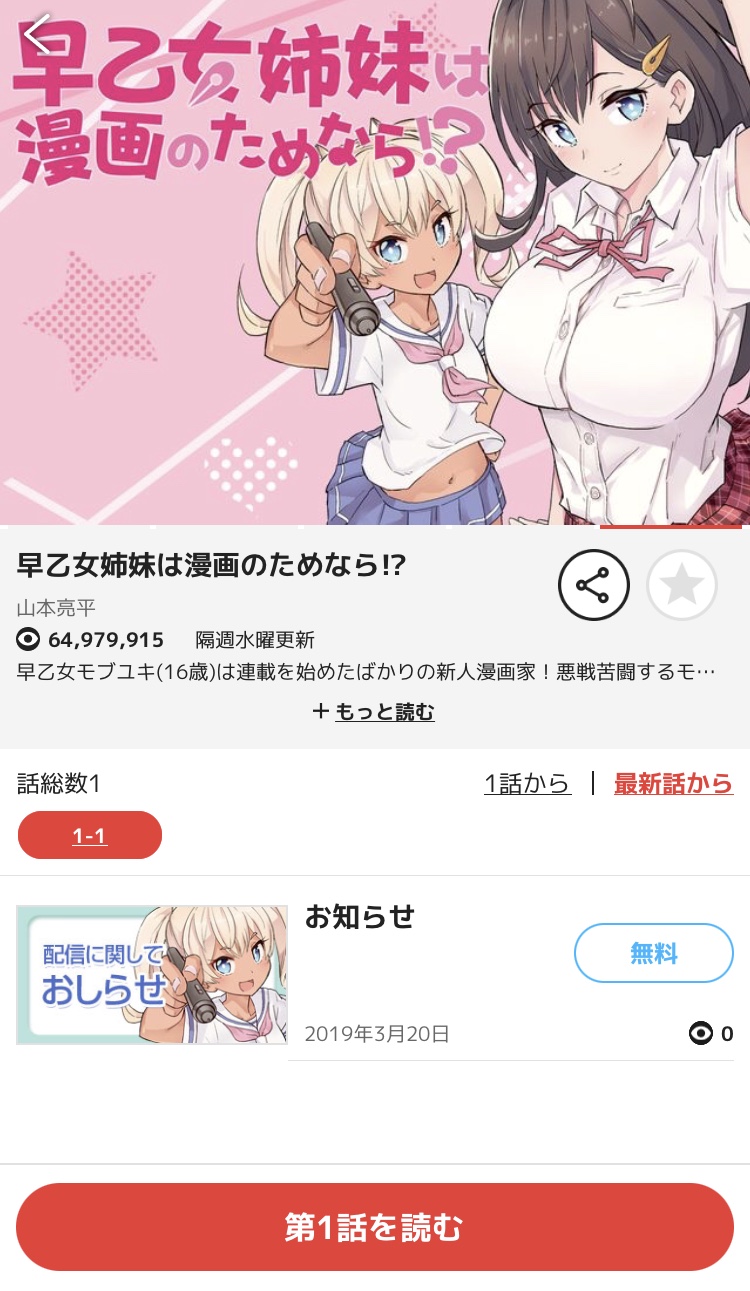The image size is (750, 1291).
Task: Sort episodes with 1話から
Action: tap(527, 784)
